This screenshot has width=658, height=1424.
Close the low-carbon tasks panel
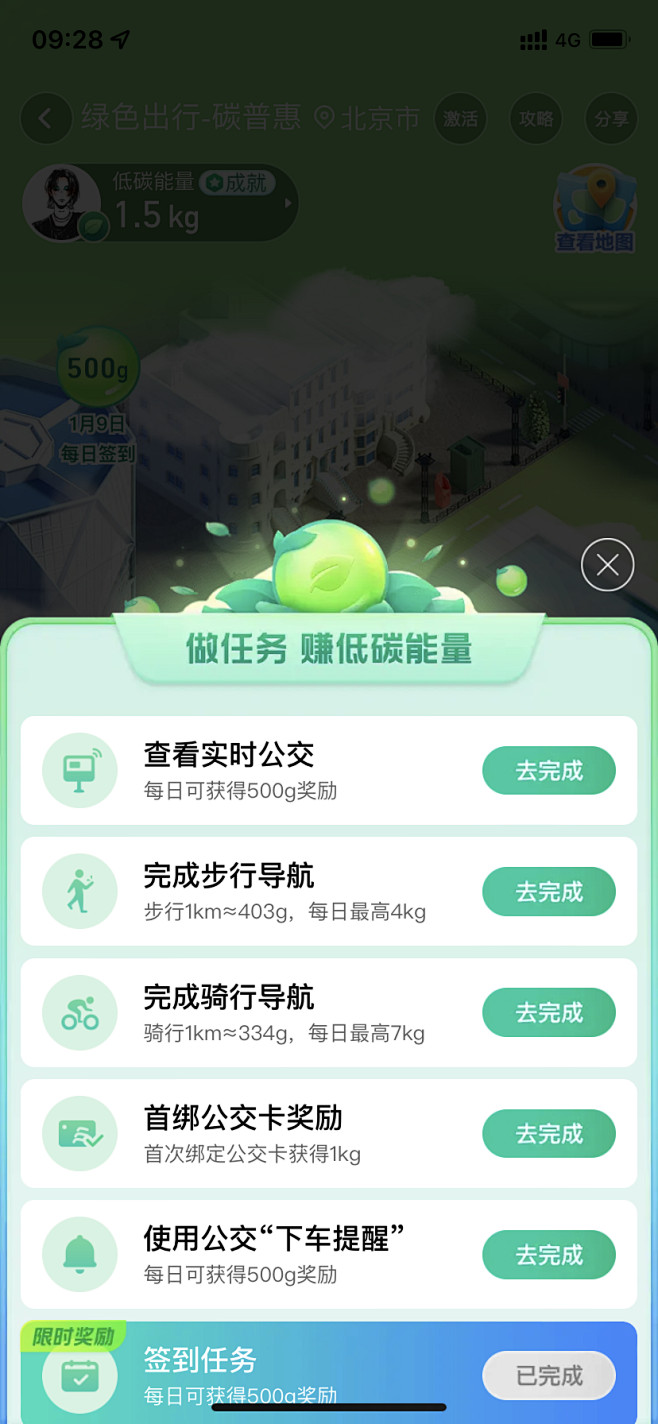(607, 565)
